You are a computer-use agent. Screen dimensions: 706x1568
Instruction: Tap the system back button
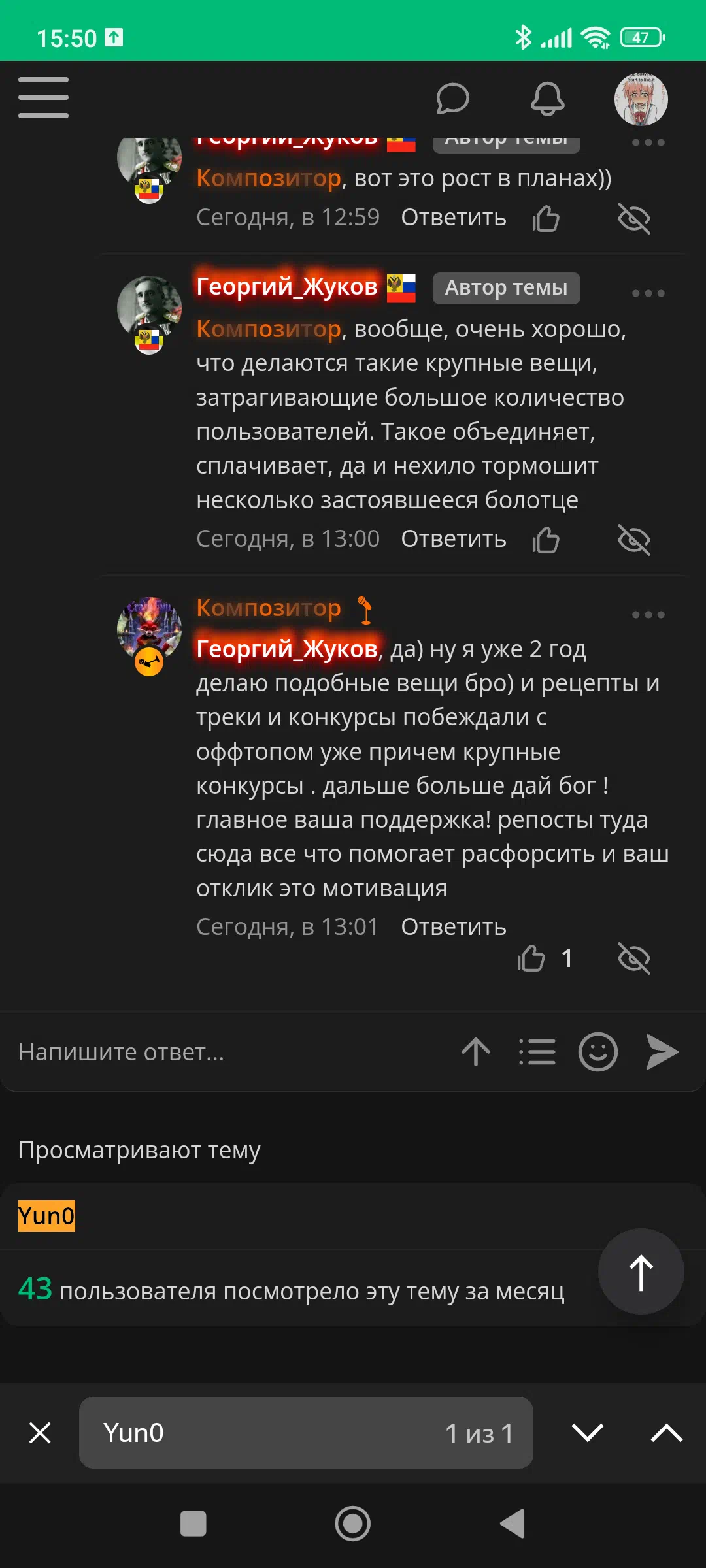(513, 1524)
